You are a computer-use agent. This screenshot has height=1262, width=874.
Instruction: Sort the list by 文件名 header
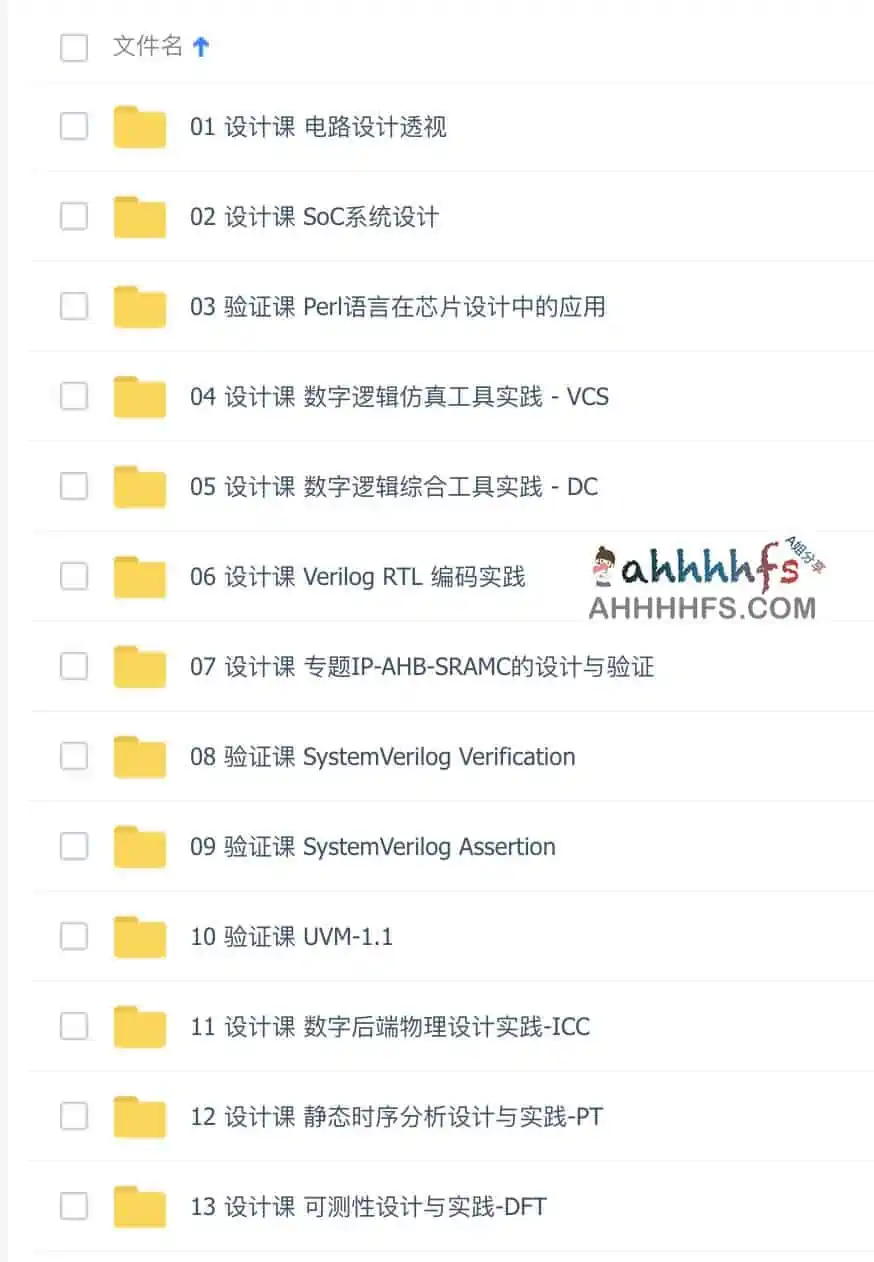148,46
